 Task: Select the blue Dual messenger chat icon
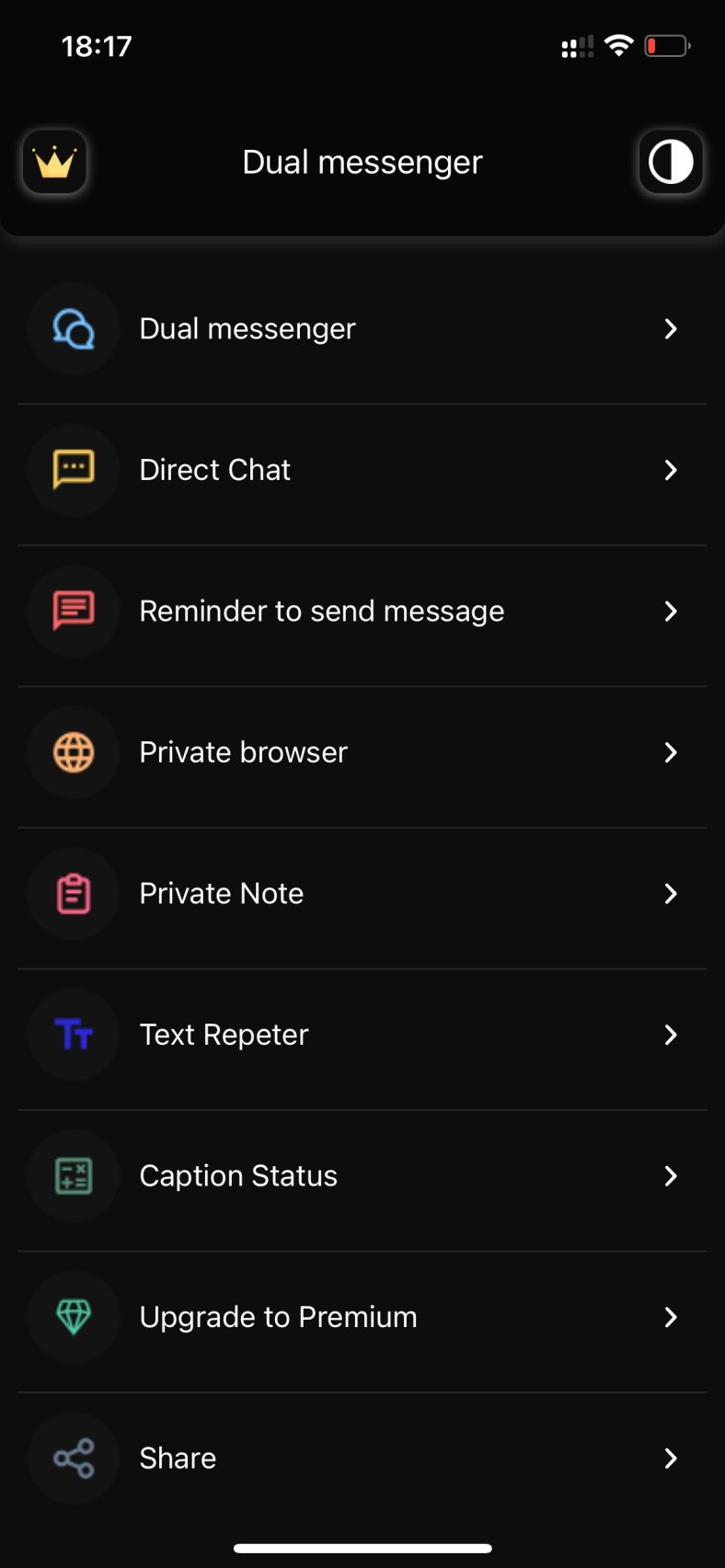pos(73,328)
